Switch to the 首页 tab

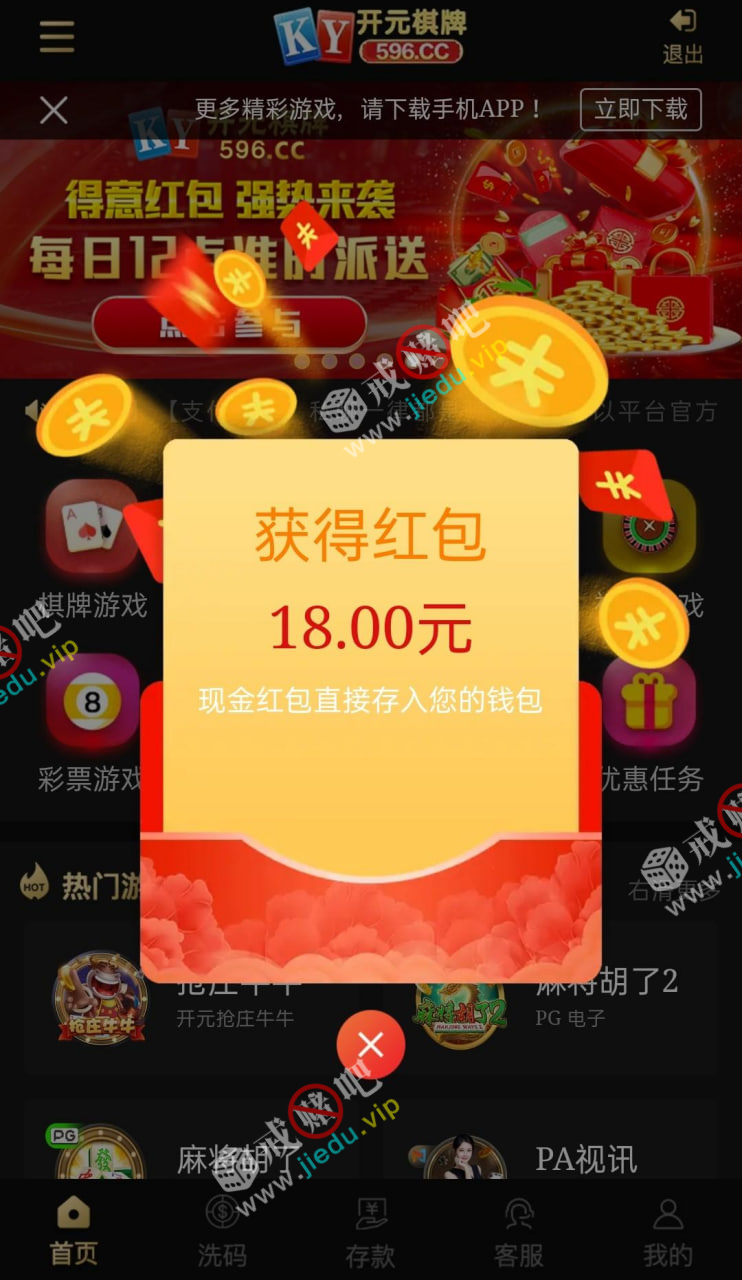tap(74, 1232)
